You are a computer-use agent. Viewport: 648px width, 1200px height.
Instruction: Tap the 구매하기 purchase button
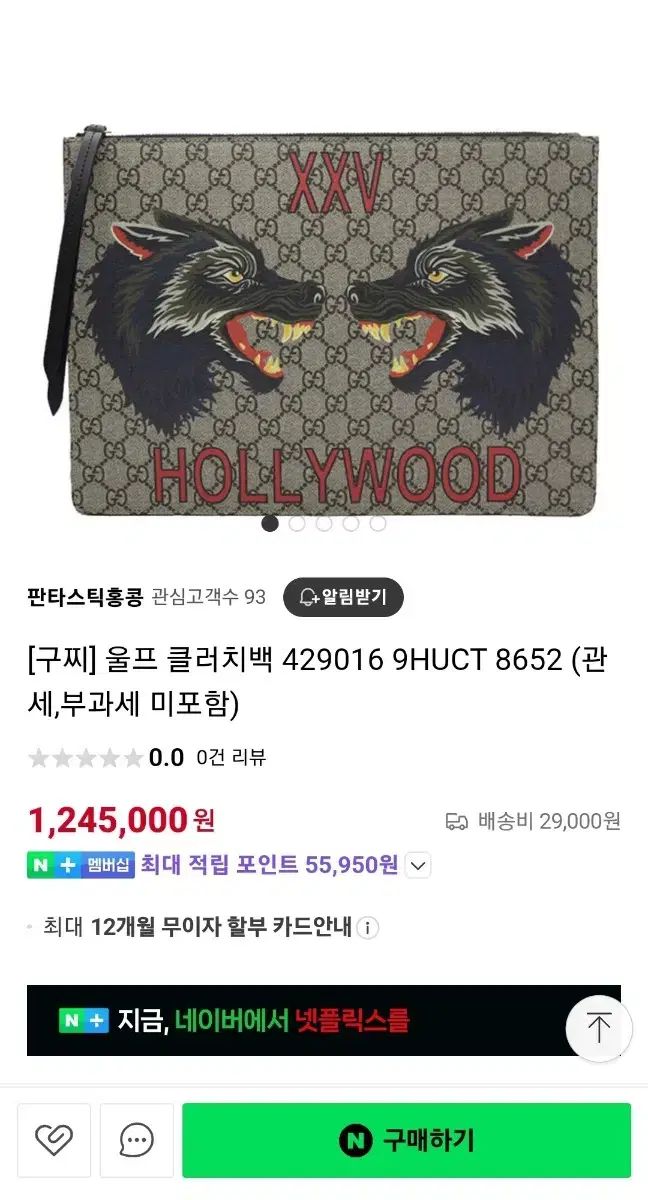pyautogui.click(x=406, y=1140)
